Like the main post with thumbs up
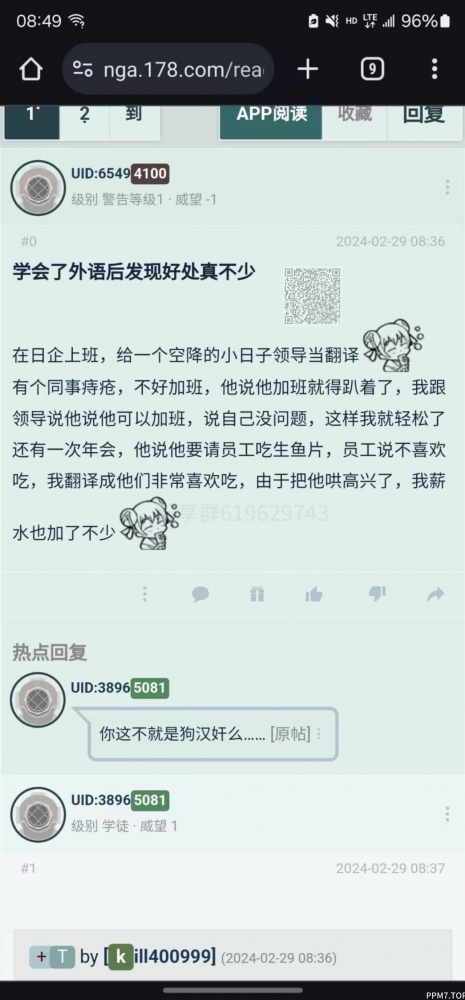The width and height of the screenshot is (465, 1000). coord(314,594)
